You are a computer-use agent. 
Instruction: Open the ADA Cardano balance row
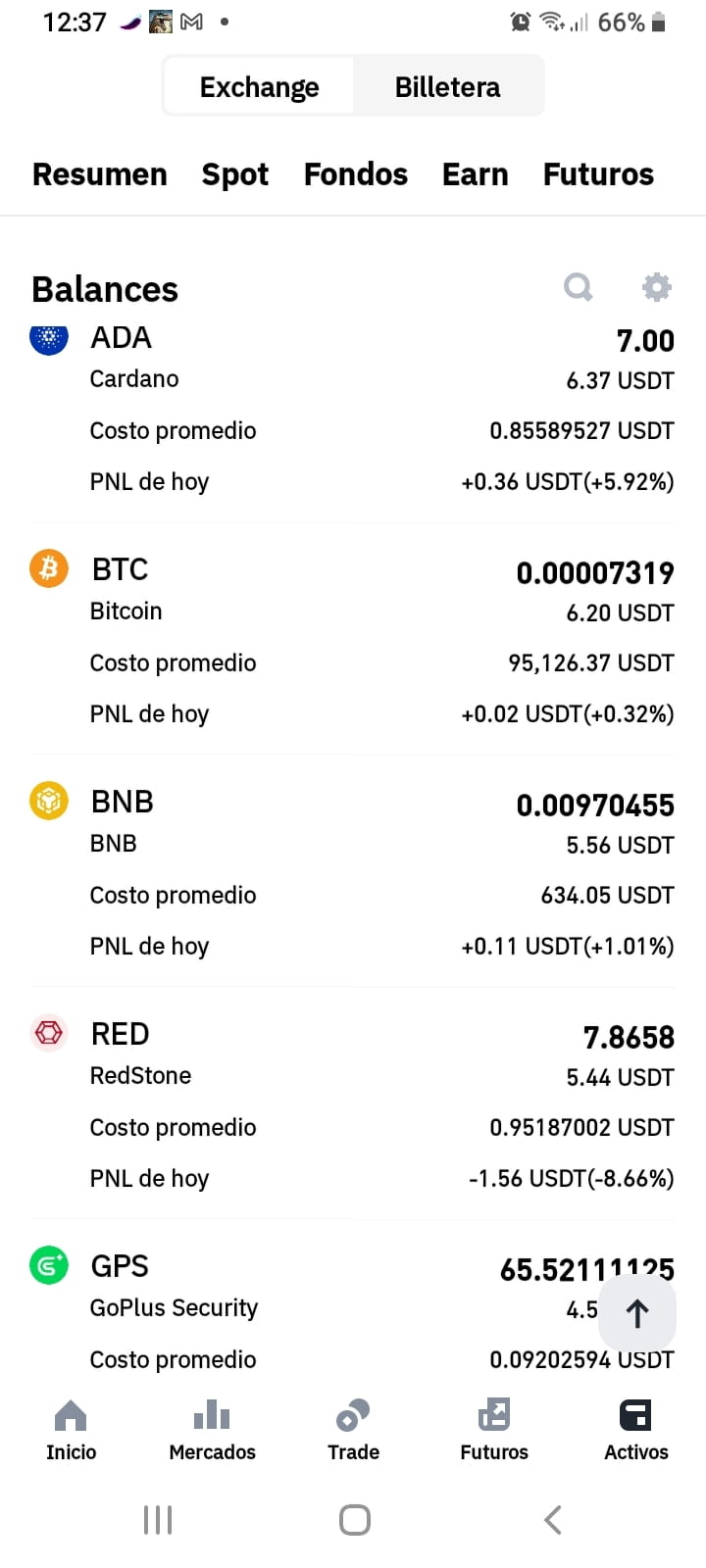(x=353, y=410)
